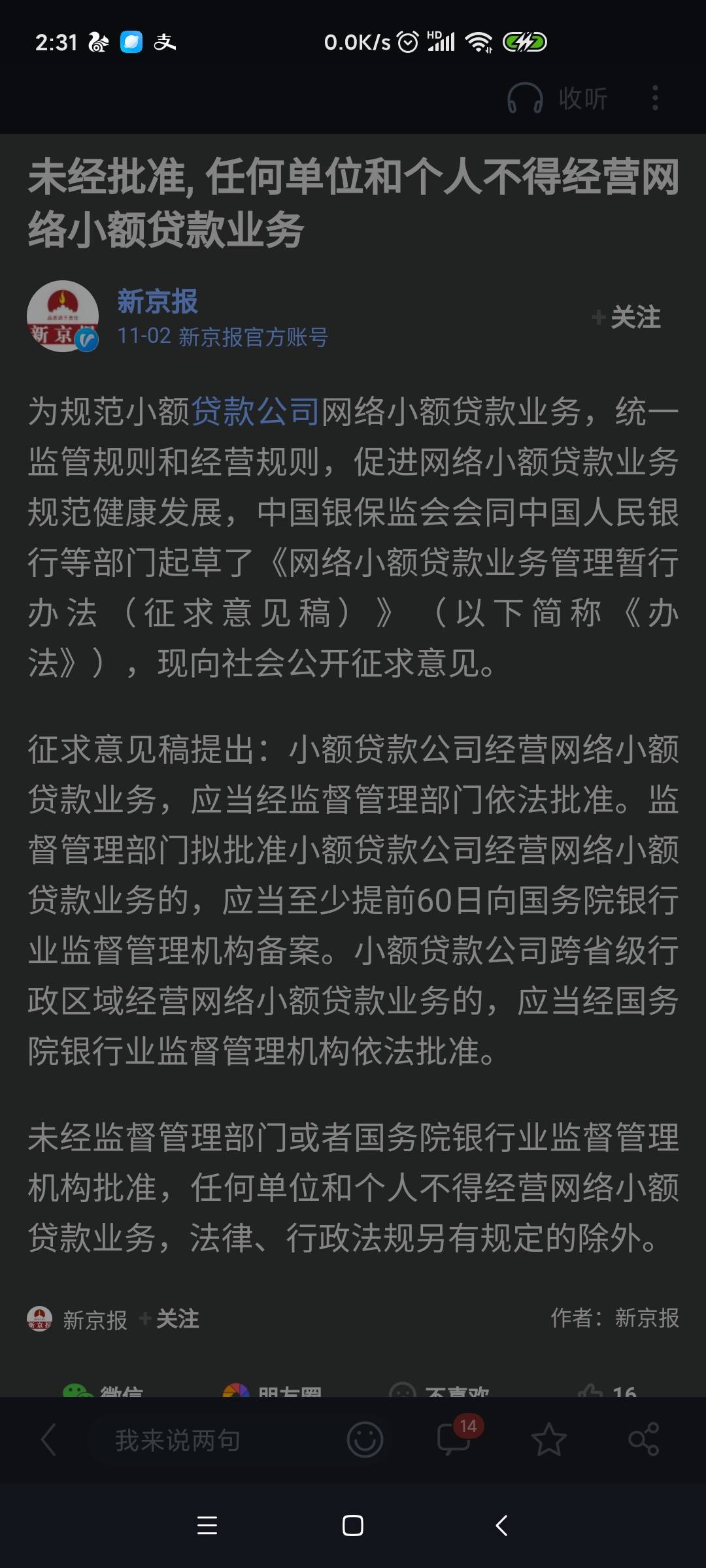706x1568 pixels.
Task: Go back using the bottom-bar left arrow
Action: tap(48, 1439)
